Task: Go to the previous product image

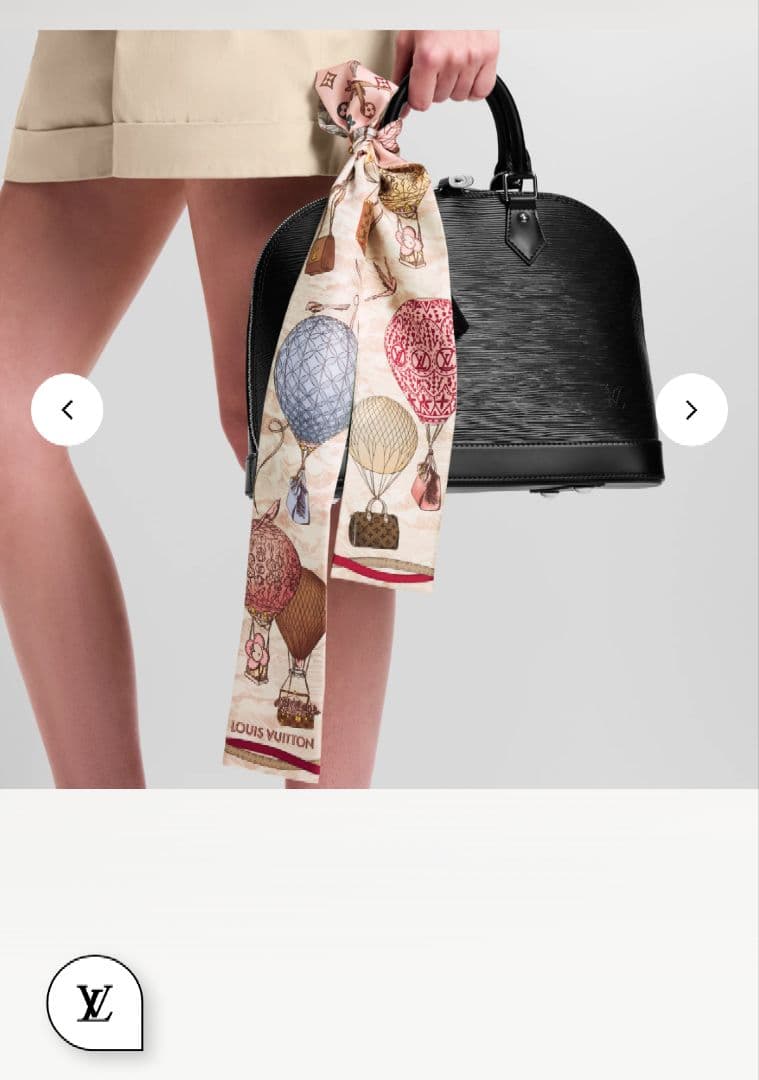Action: click(67, 409)
